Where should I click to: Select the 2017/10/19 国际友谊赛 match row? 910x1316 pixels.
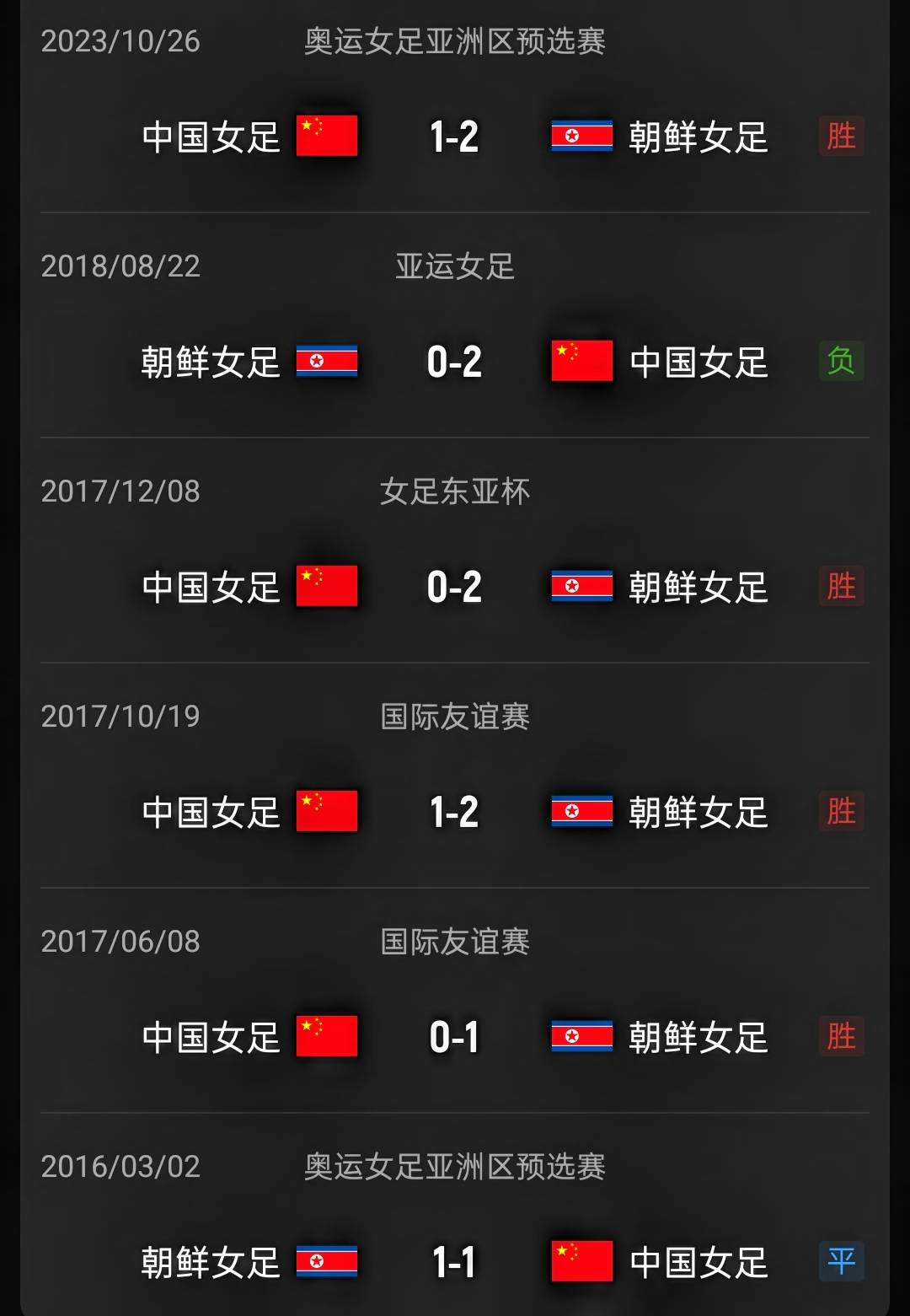[x=455, y=812]
